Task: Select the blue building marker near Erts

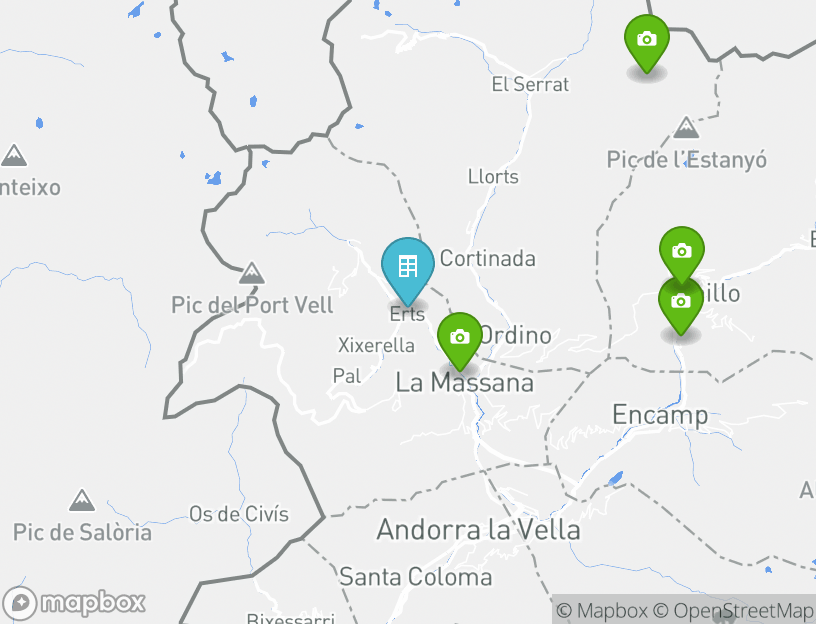Action: pyautogui.click(x=407, y=267)
